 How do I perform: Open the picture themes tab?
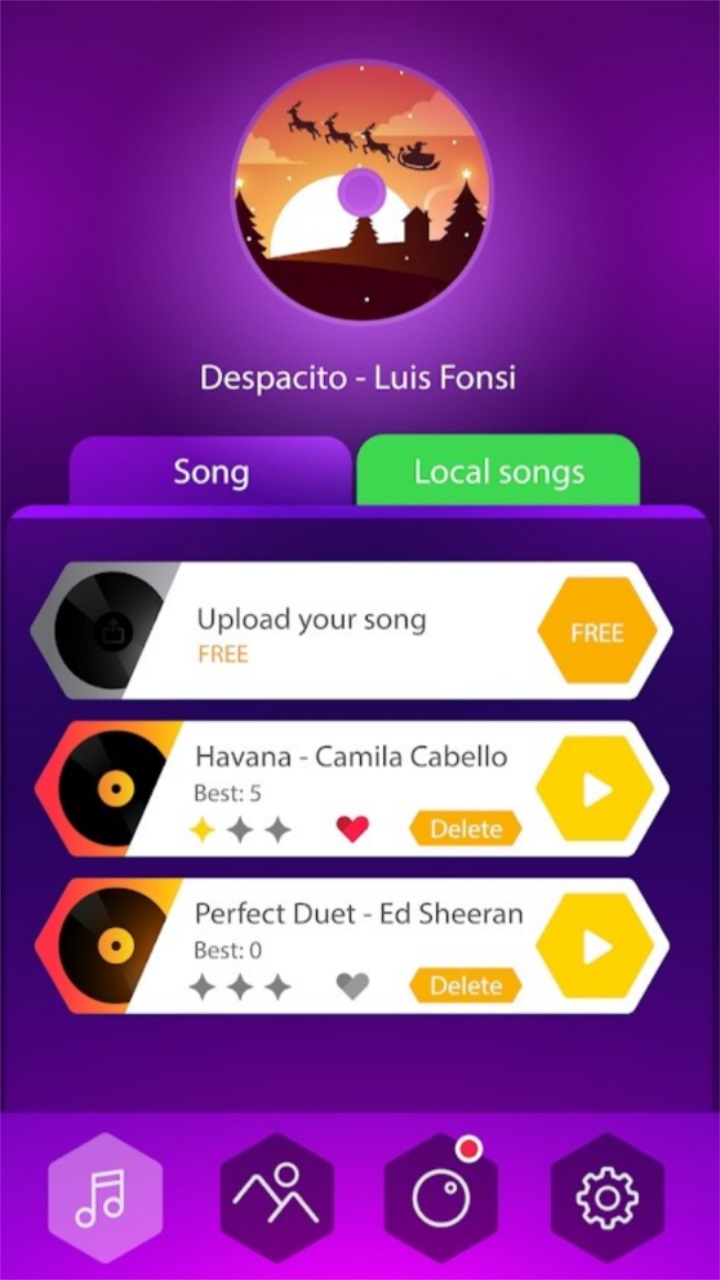click(x=277, y=1197)
